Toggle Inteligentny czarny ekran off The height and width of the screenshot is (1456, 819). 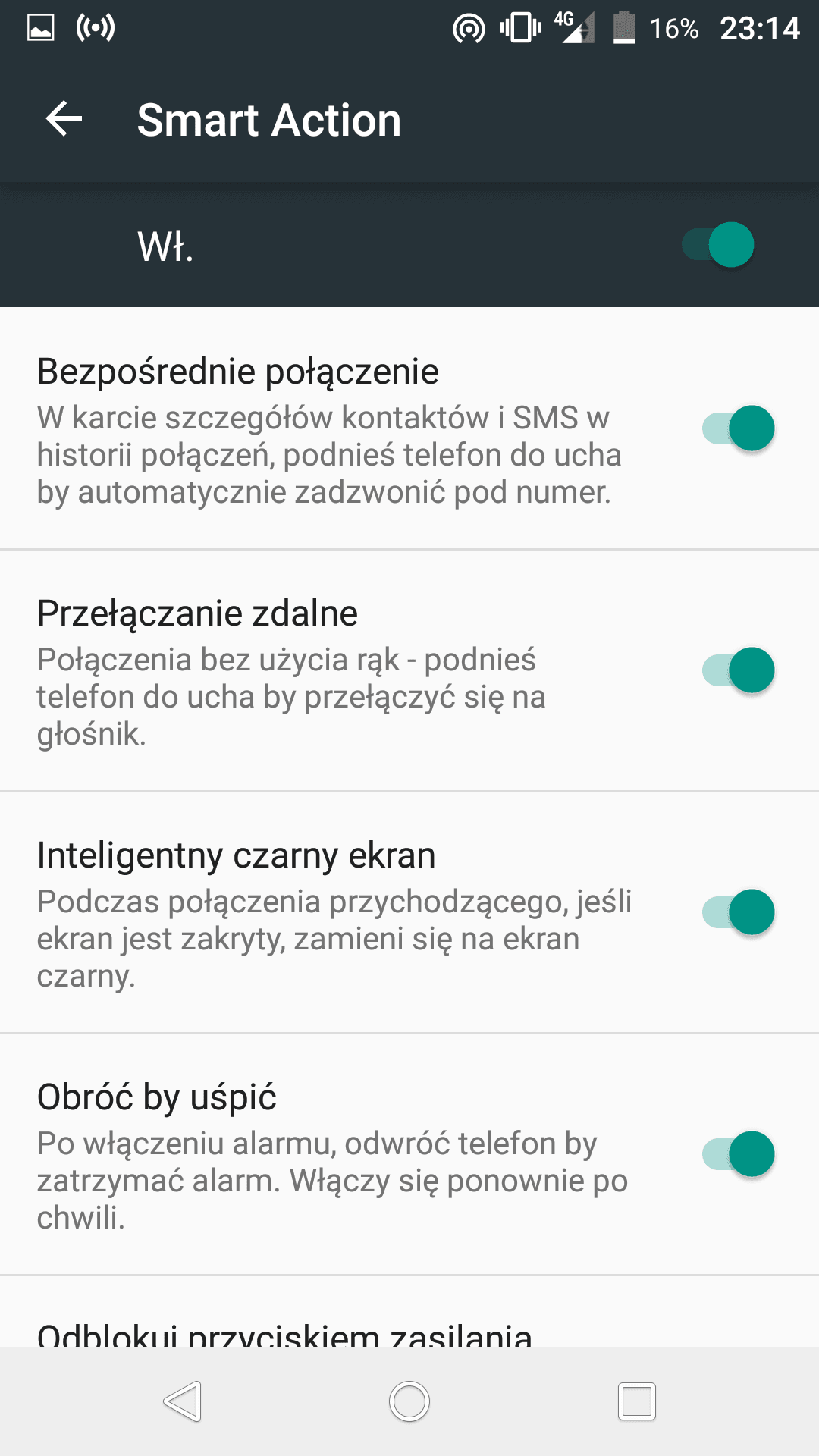point(738,912)
